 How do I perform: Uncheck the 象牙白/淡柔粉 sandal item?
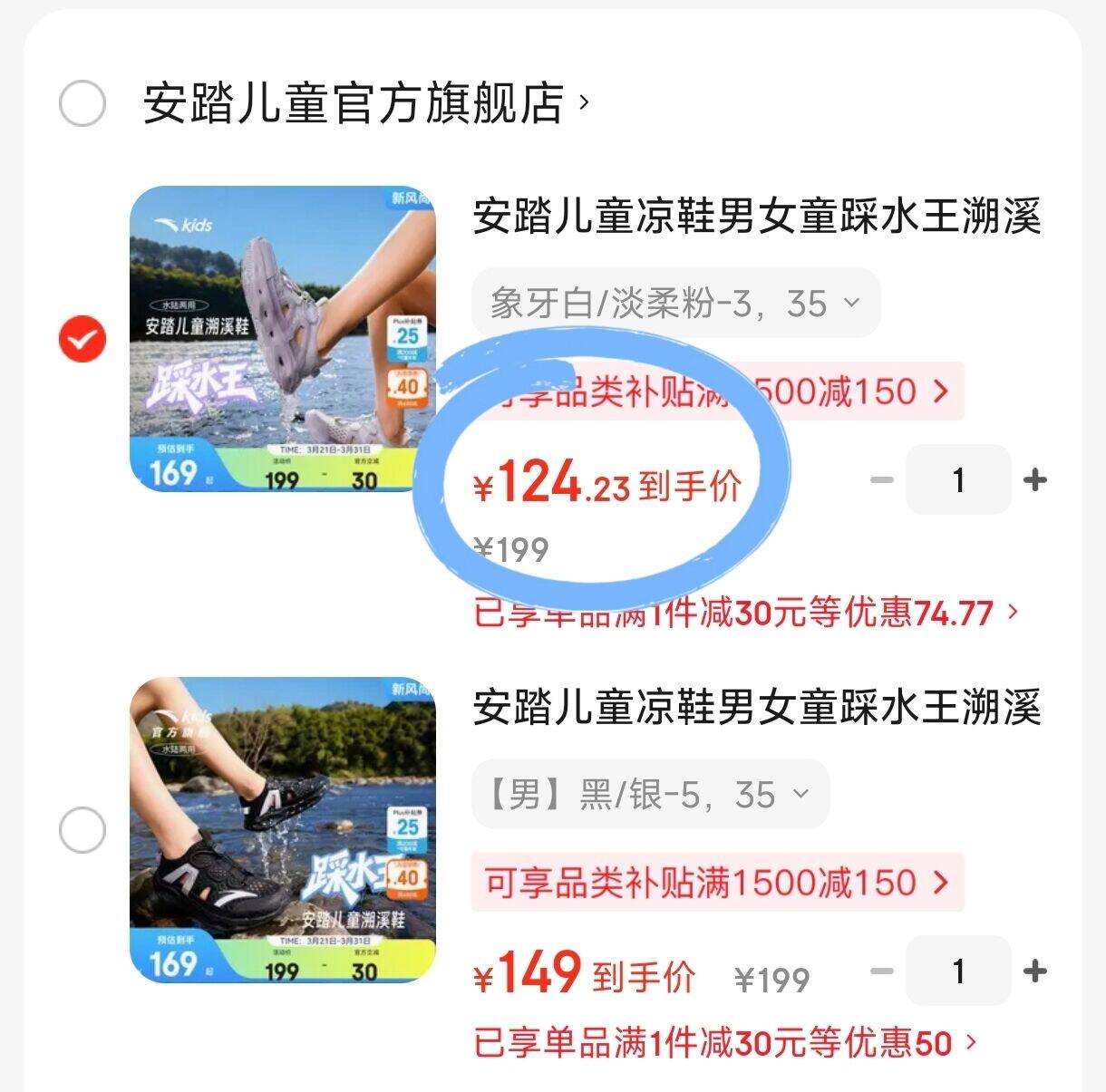tap(82, 339)
